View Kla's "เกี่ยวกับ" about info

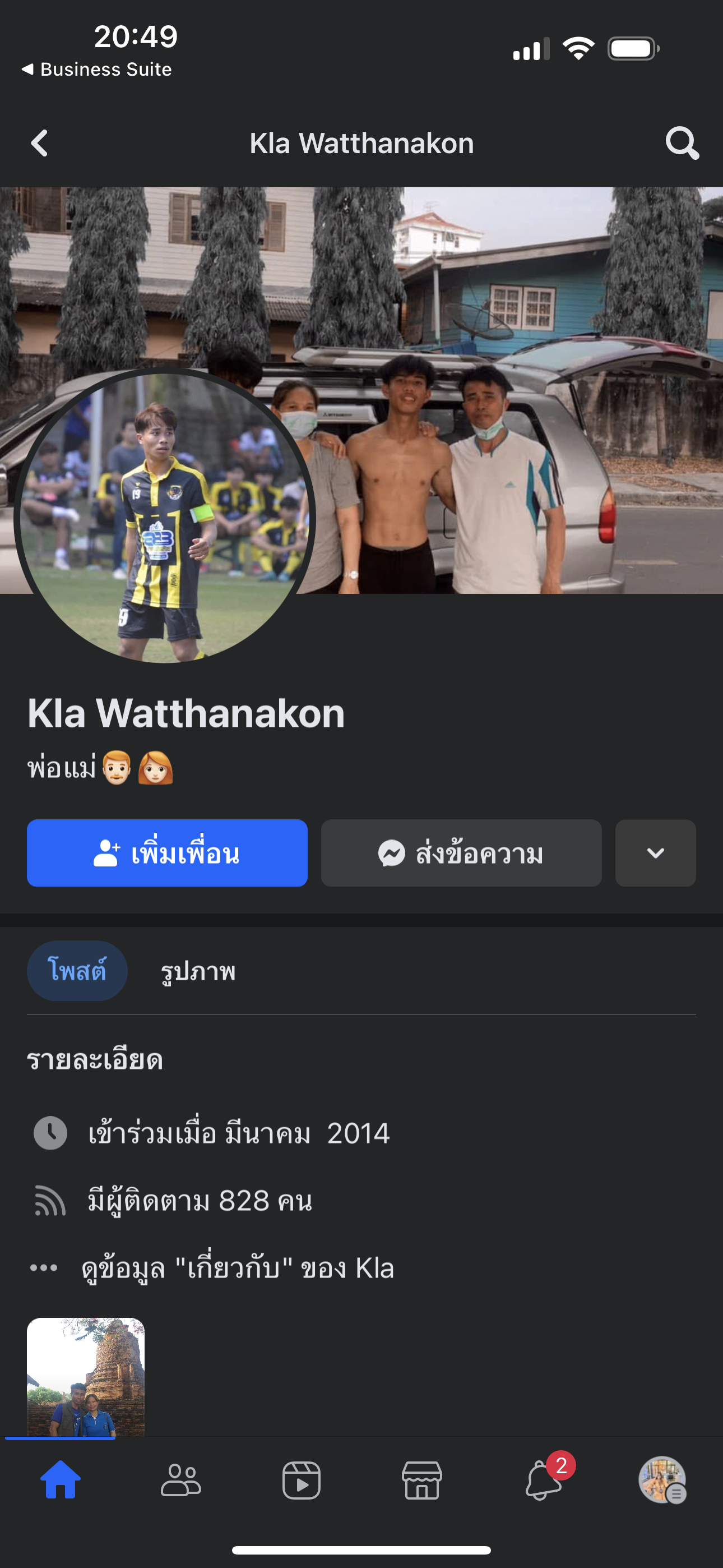coord(237,1269)
